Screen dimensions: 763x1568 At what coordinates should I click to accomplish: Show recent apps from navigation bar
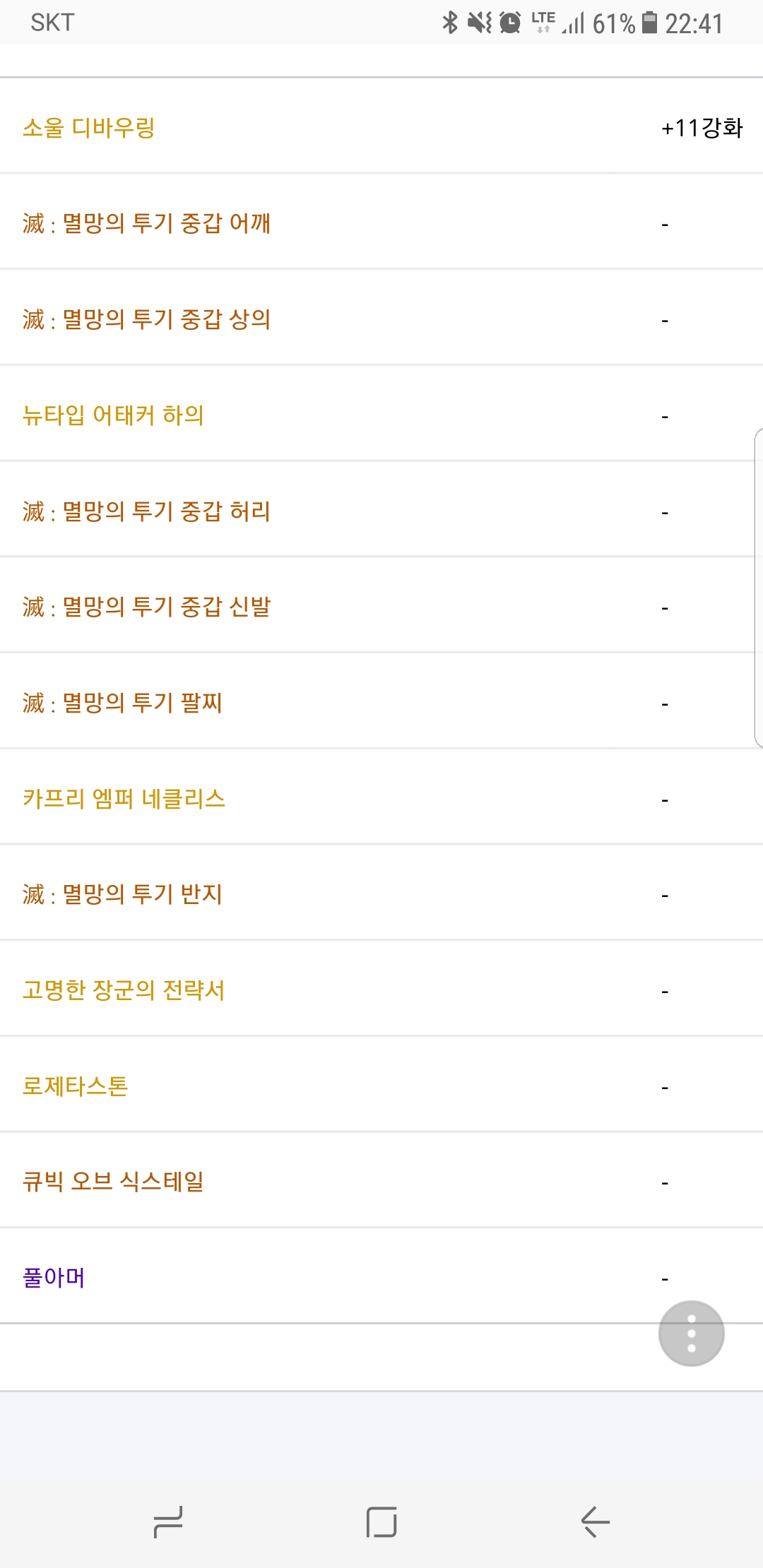point(168,1521)
